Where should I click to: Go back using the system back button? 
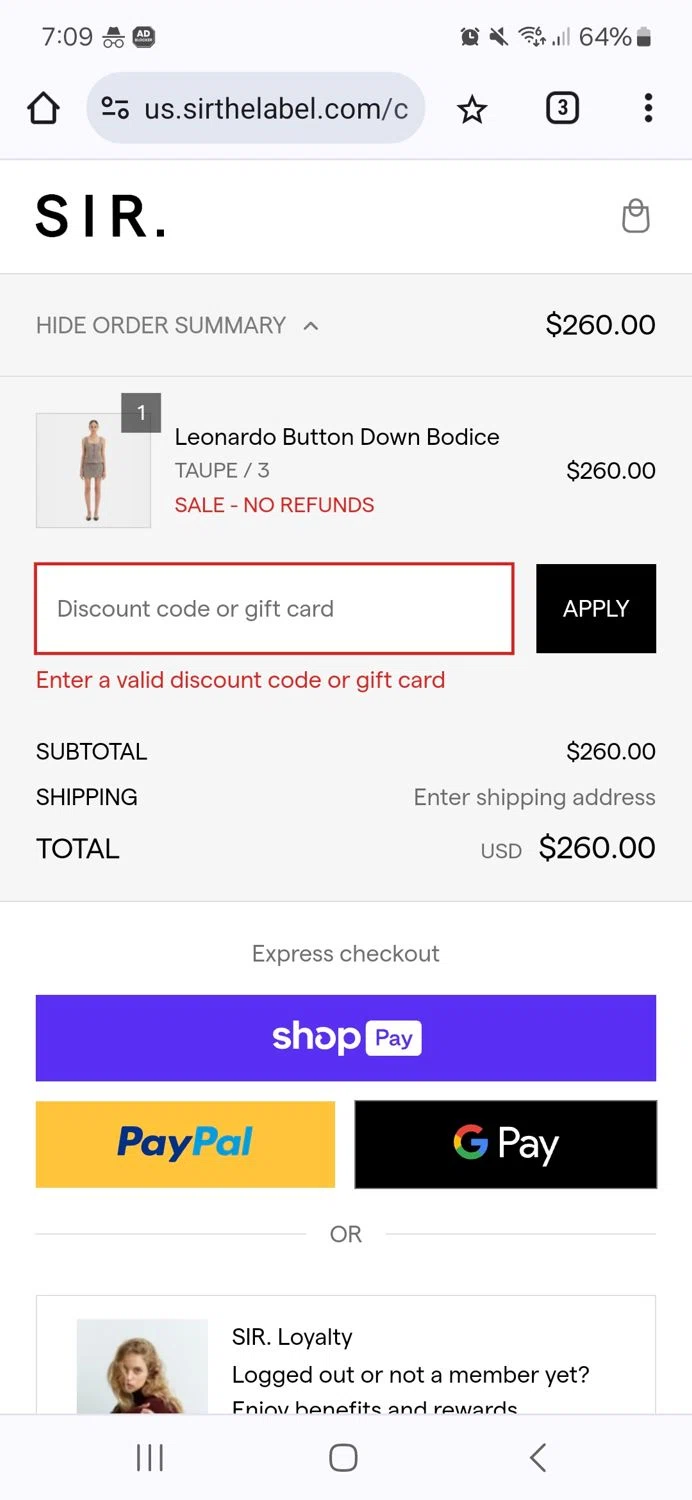538,1458
